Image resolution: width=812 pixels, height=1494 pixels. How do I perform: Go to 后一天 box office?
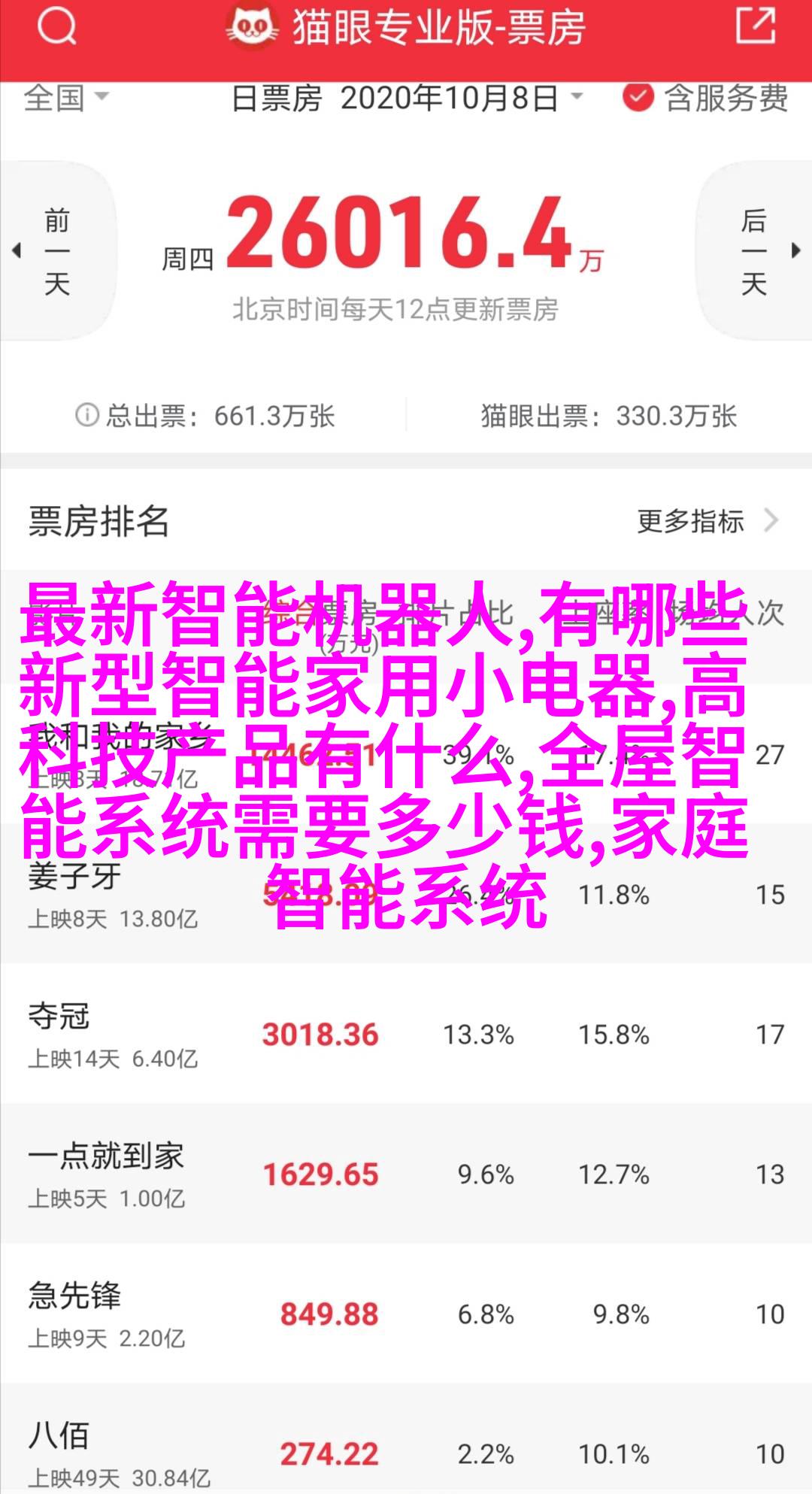tap(755, 252)
